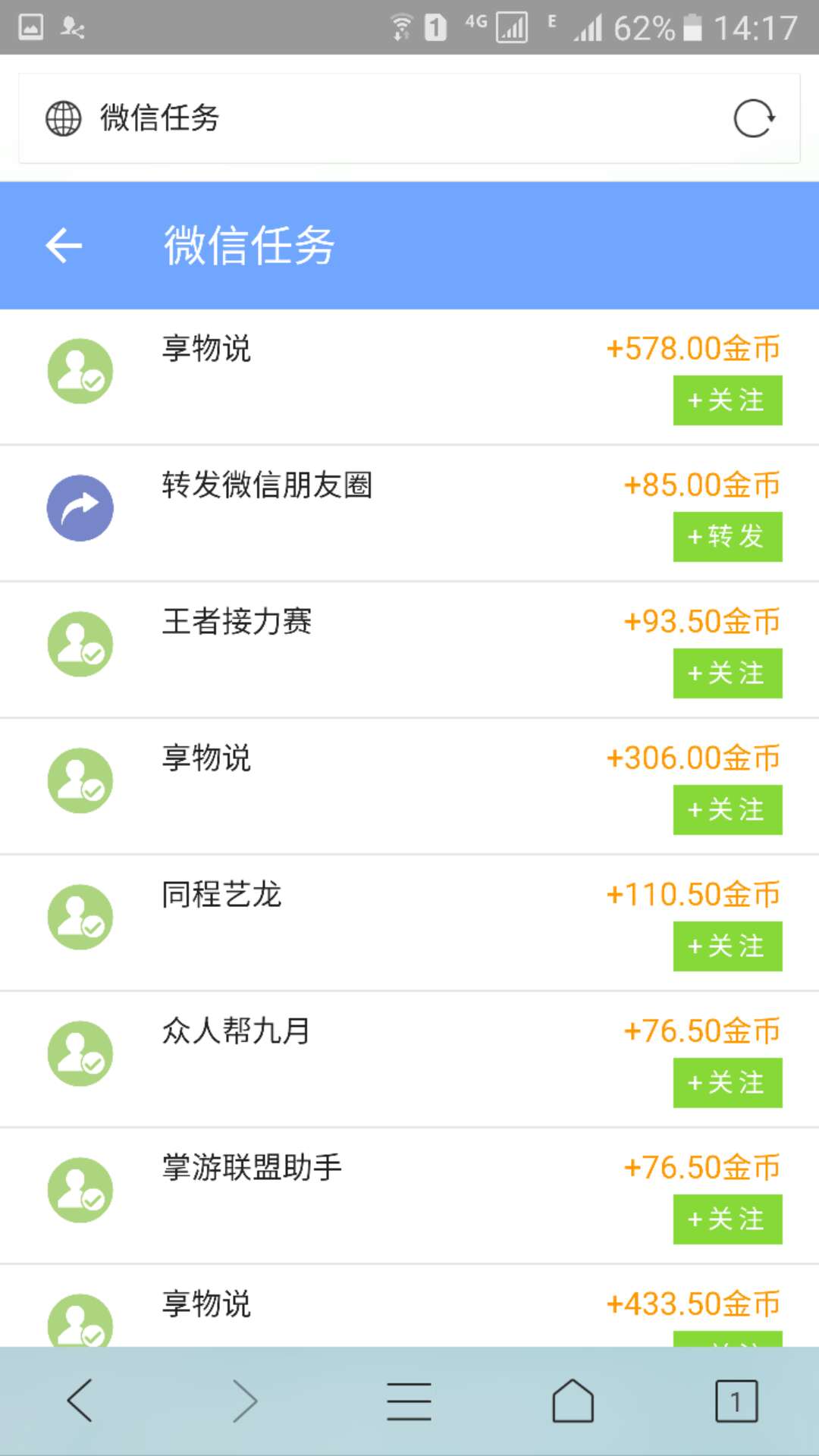Open the browser menu with three lines
Viewport: 819px width, 1456px height.
coord(409,1401)
